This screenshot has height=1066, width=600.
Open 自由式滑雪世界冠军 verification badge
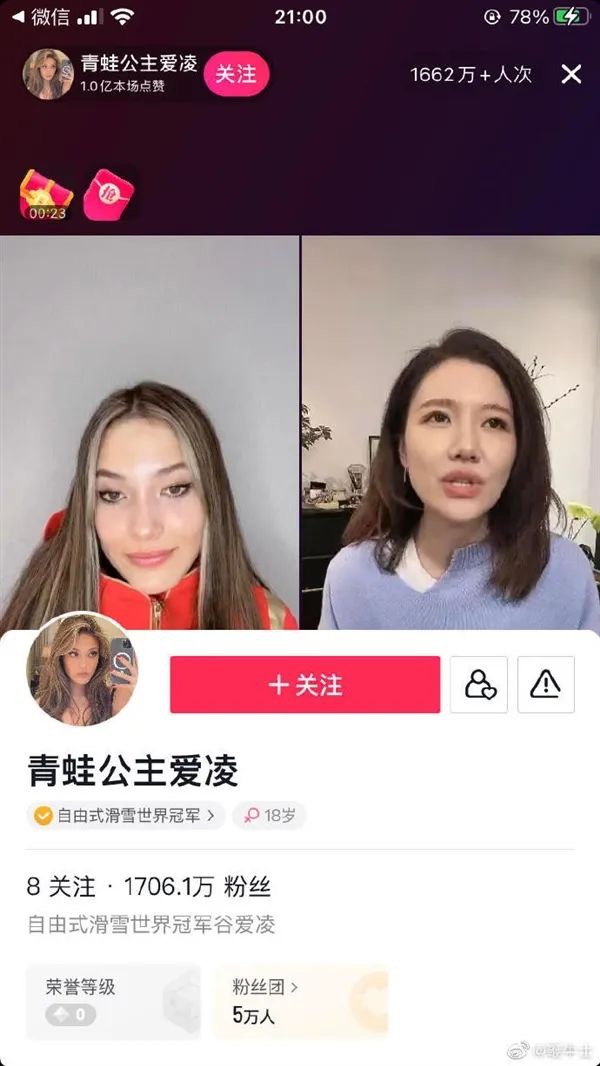pyautogui.click(x=126, y=816)
